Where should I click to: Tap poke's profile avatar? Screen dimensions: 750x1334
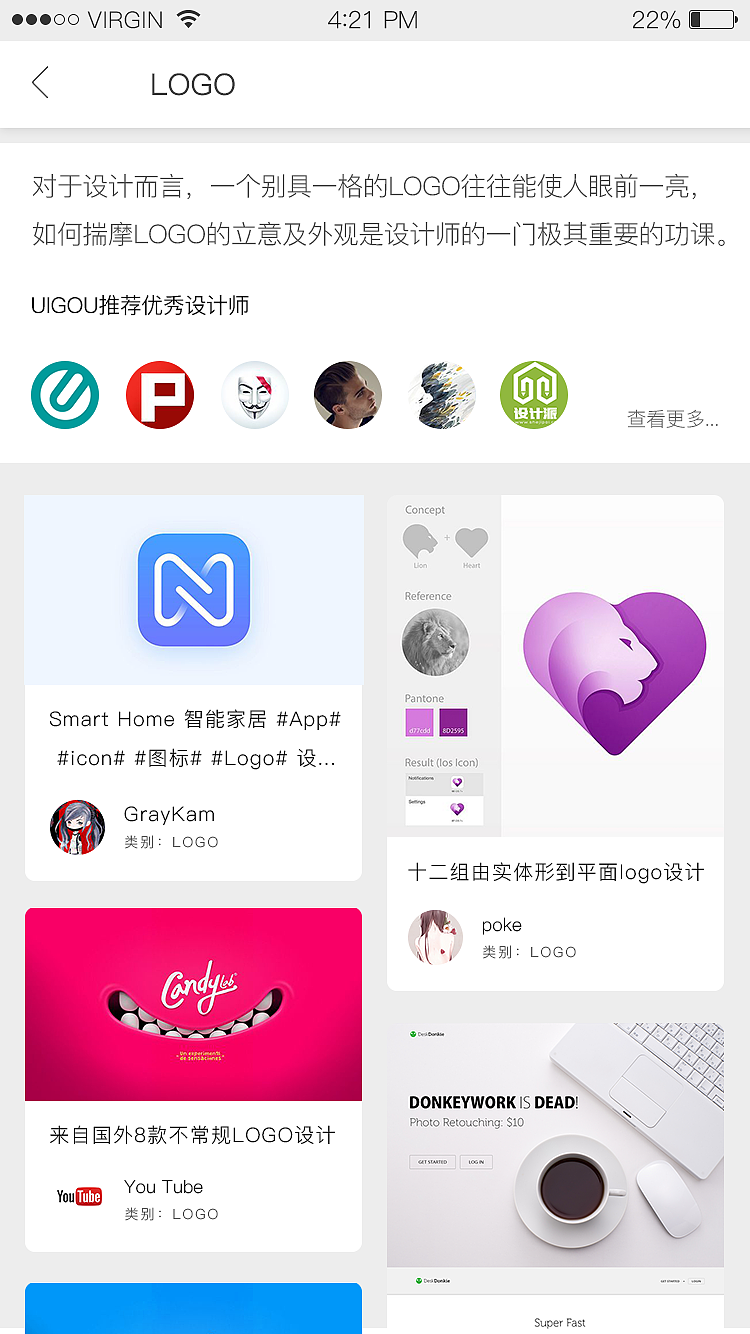(435, 937)
